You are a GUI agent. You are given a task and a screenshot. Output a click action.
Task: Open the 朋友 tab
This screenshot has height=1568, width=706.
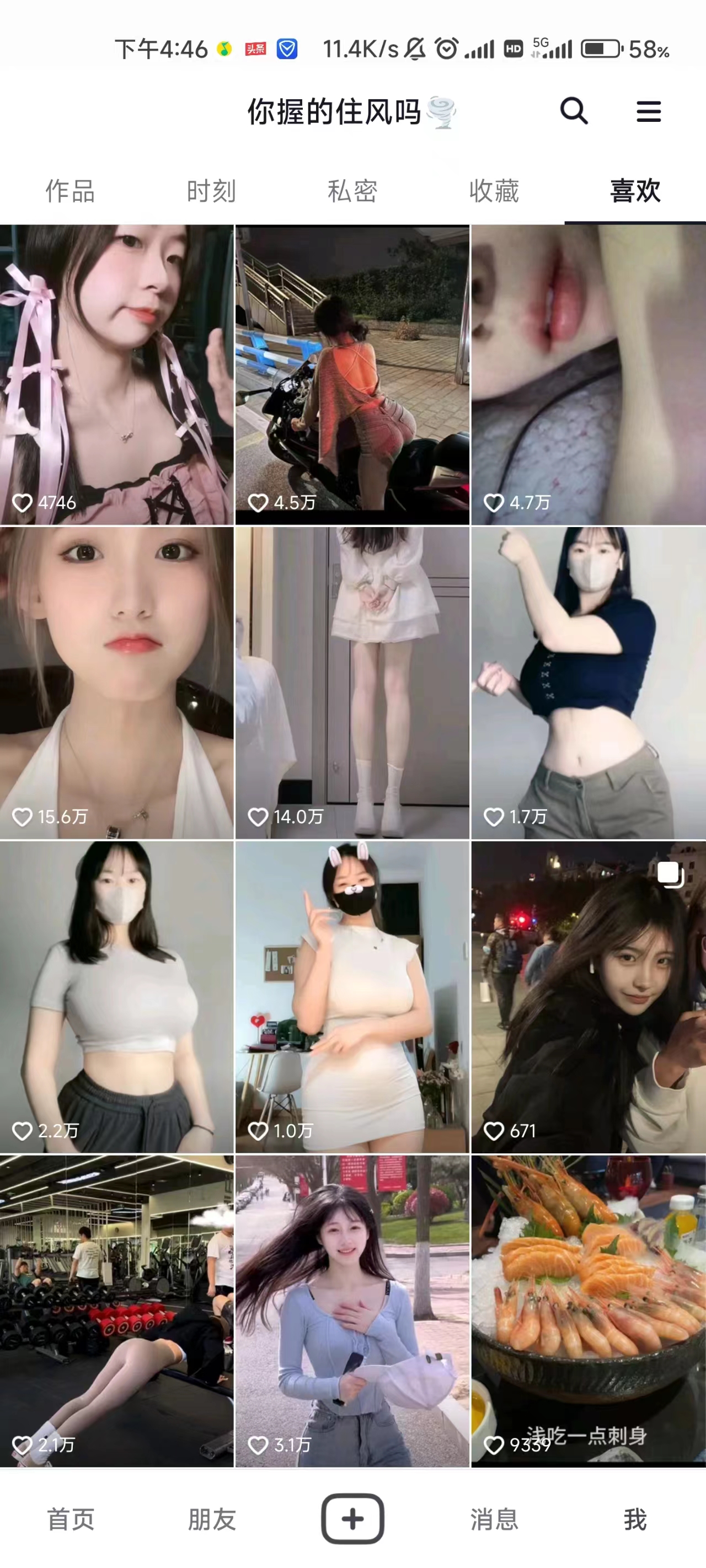[211, 1519]
